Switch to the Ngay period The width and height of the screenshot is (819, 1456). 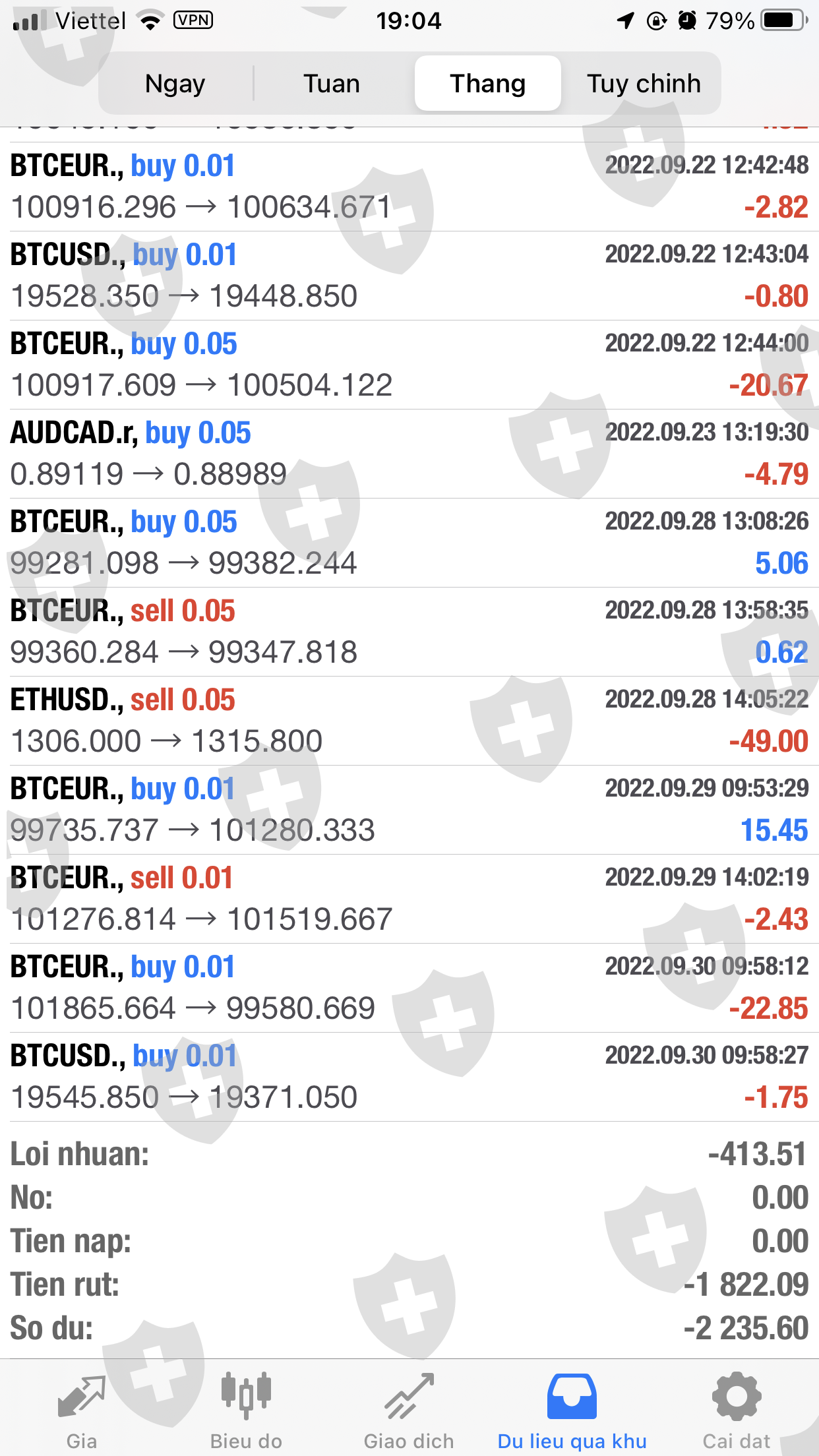pos(175,84)
